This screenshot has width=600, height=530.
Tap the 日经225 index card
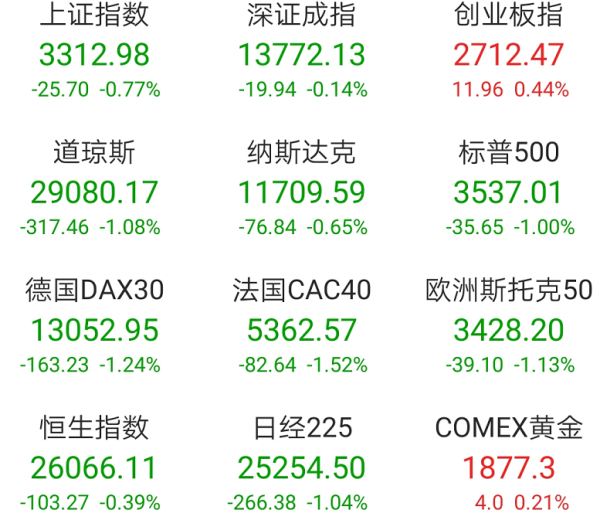click(301, 466)
